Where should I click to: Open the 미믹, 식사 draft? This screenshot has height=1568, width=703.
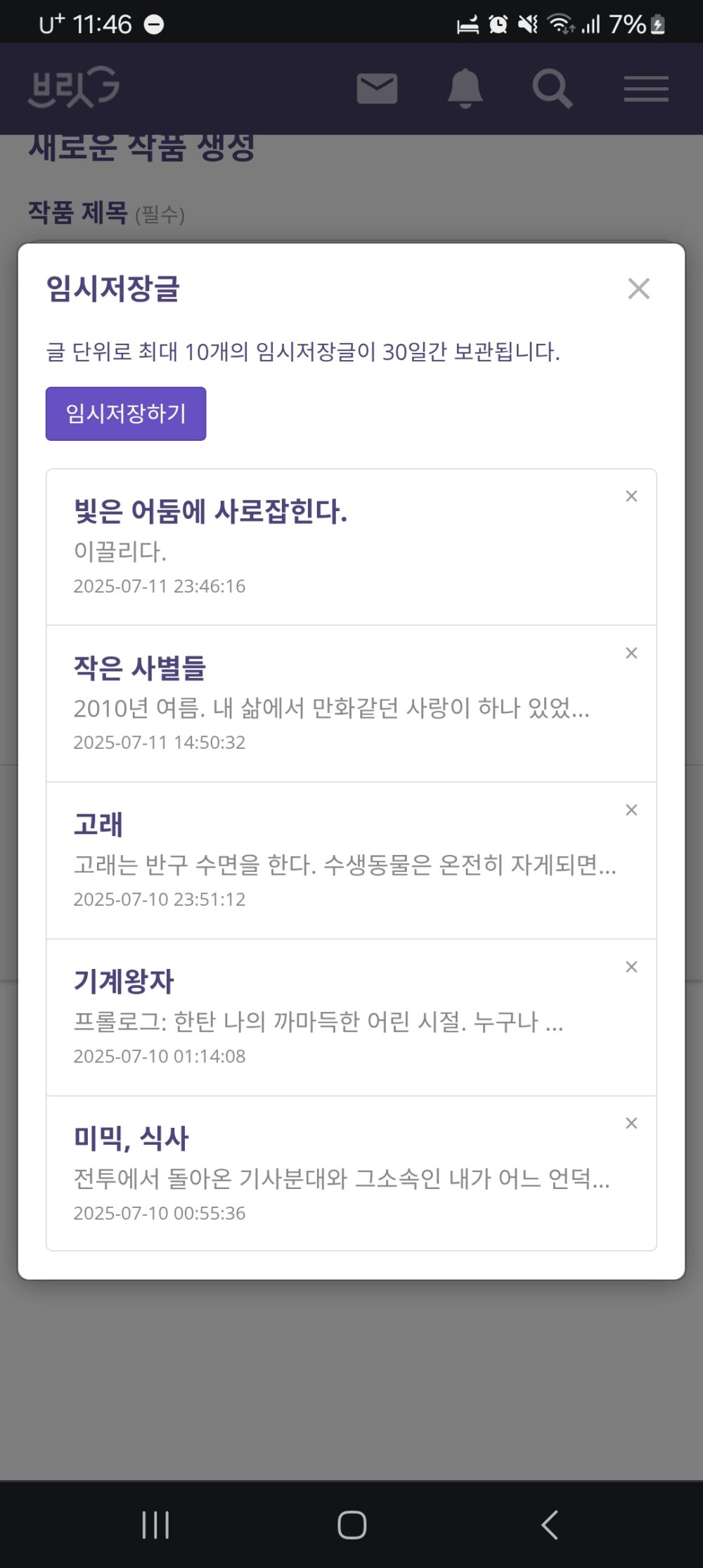(x=351, y=1173)
